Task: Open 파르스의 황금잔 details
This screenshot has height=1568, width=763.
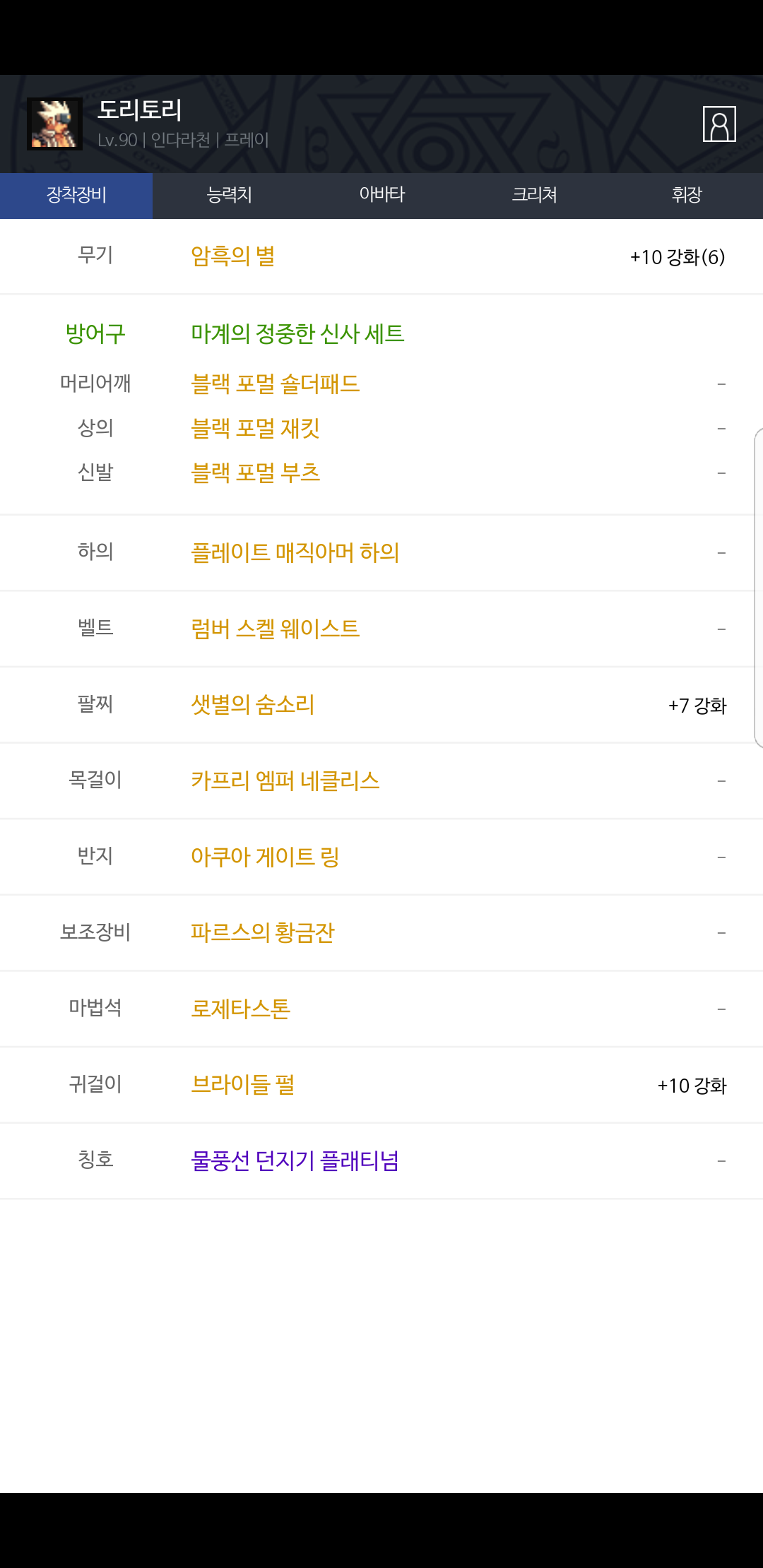Action: (x=263, y=932)
